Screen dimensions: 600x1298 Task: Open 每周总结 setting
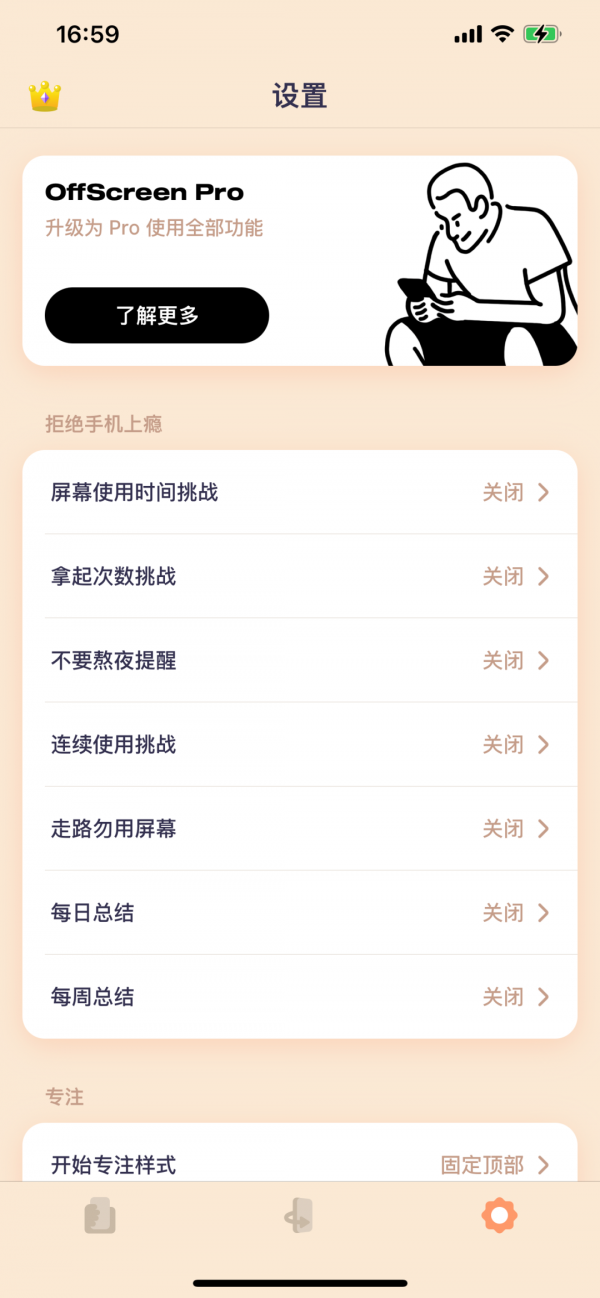300,996
